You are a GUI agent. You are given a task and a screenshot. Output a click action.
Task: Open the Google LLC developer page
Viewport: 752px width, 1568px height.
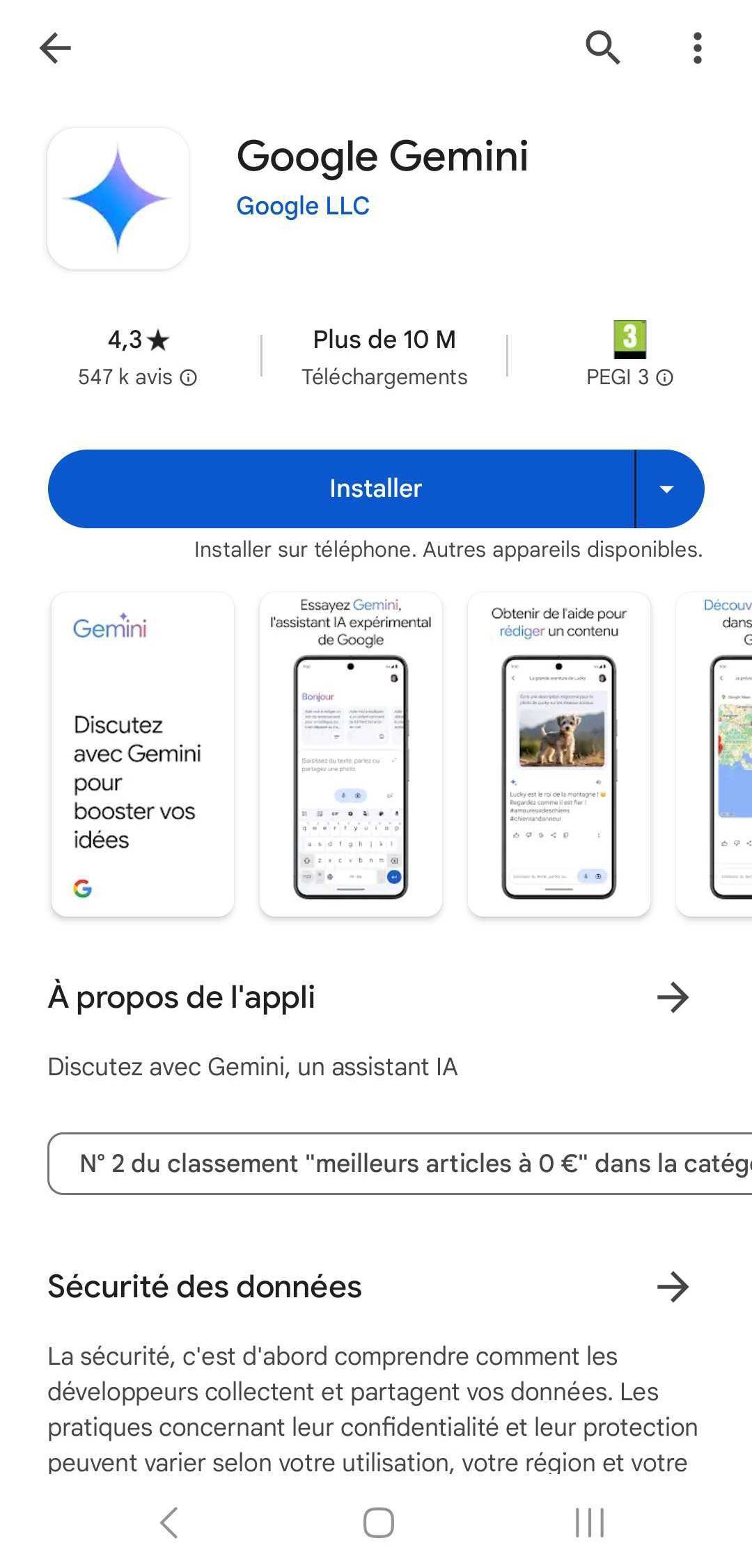click(x=302, y=206)
